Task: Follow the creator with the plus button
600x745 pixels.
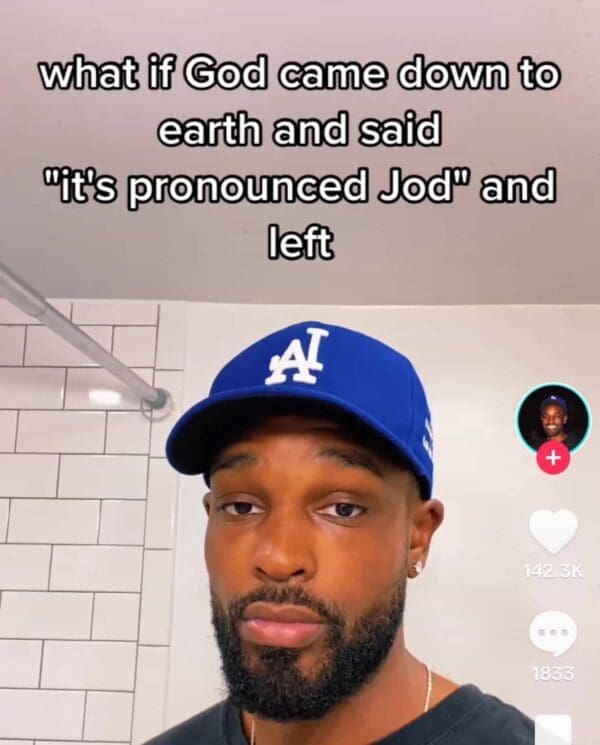Action: tap(554, 459)
